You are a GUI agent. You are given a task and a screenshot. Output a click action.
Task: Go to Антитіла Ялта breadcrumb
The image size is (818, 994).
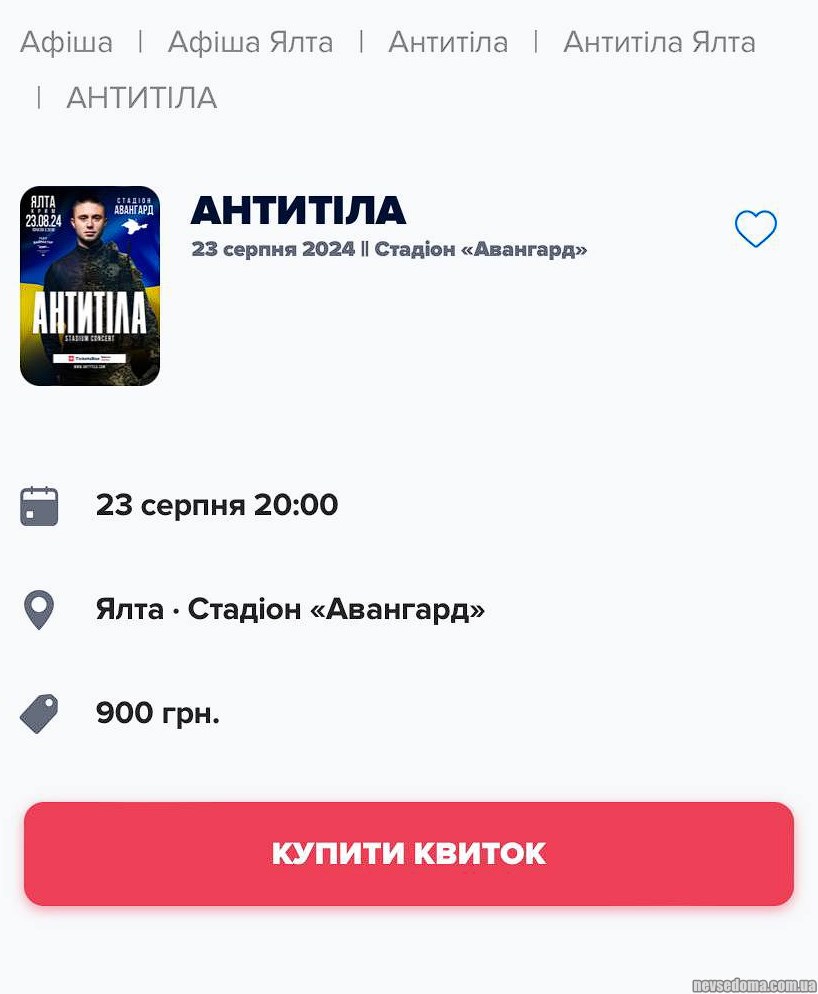pyautogui.click(x=659, y=42)
